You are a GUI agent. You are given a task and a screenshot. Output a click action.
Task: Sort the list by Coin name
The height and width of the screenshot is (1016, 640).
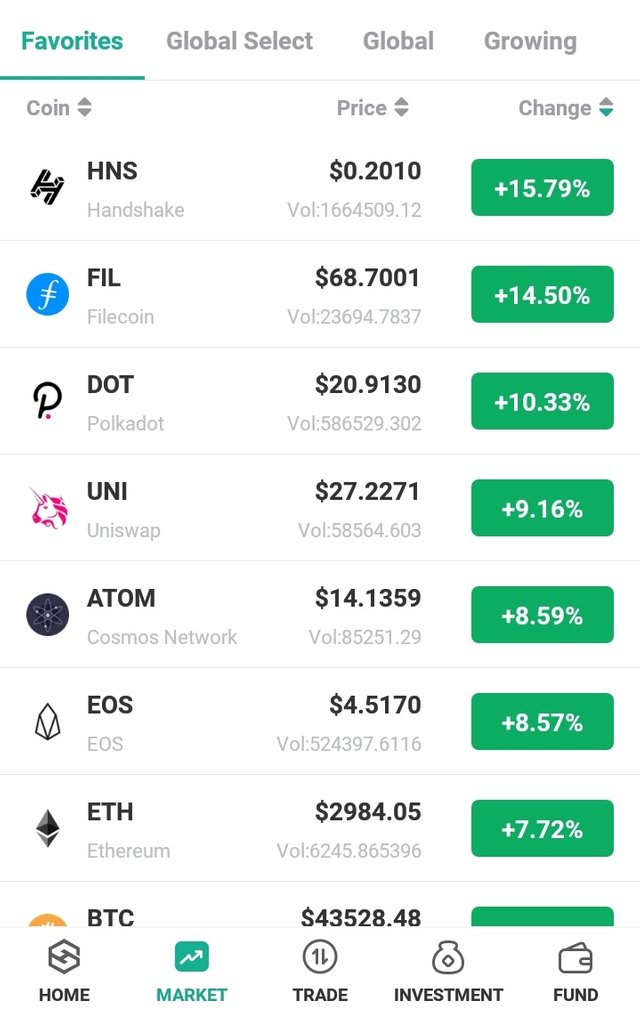(58, 108)
